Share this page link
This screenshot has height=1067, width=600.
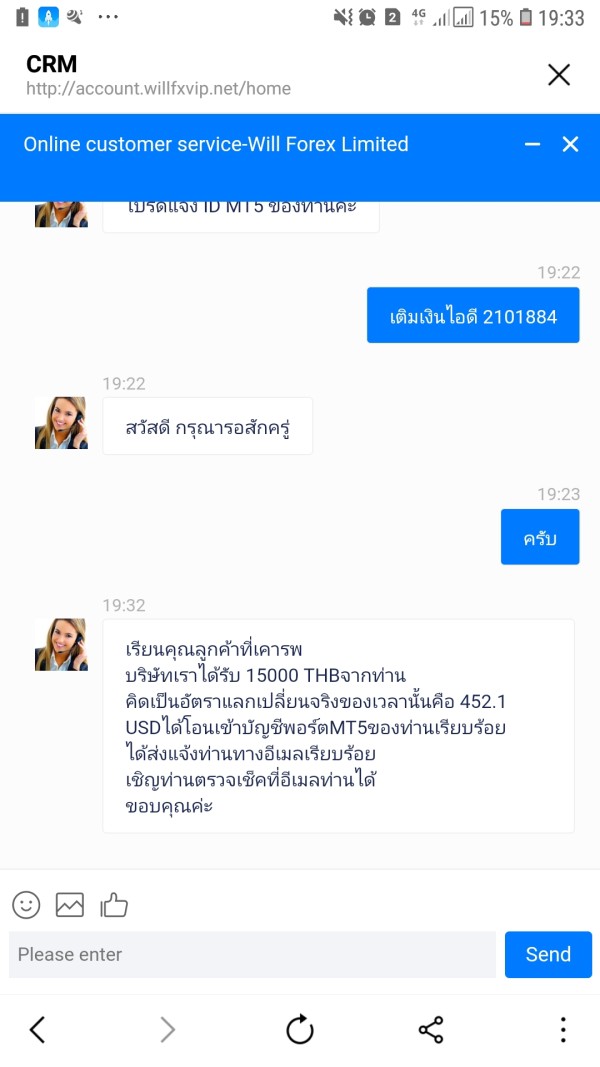431,1030
